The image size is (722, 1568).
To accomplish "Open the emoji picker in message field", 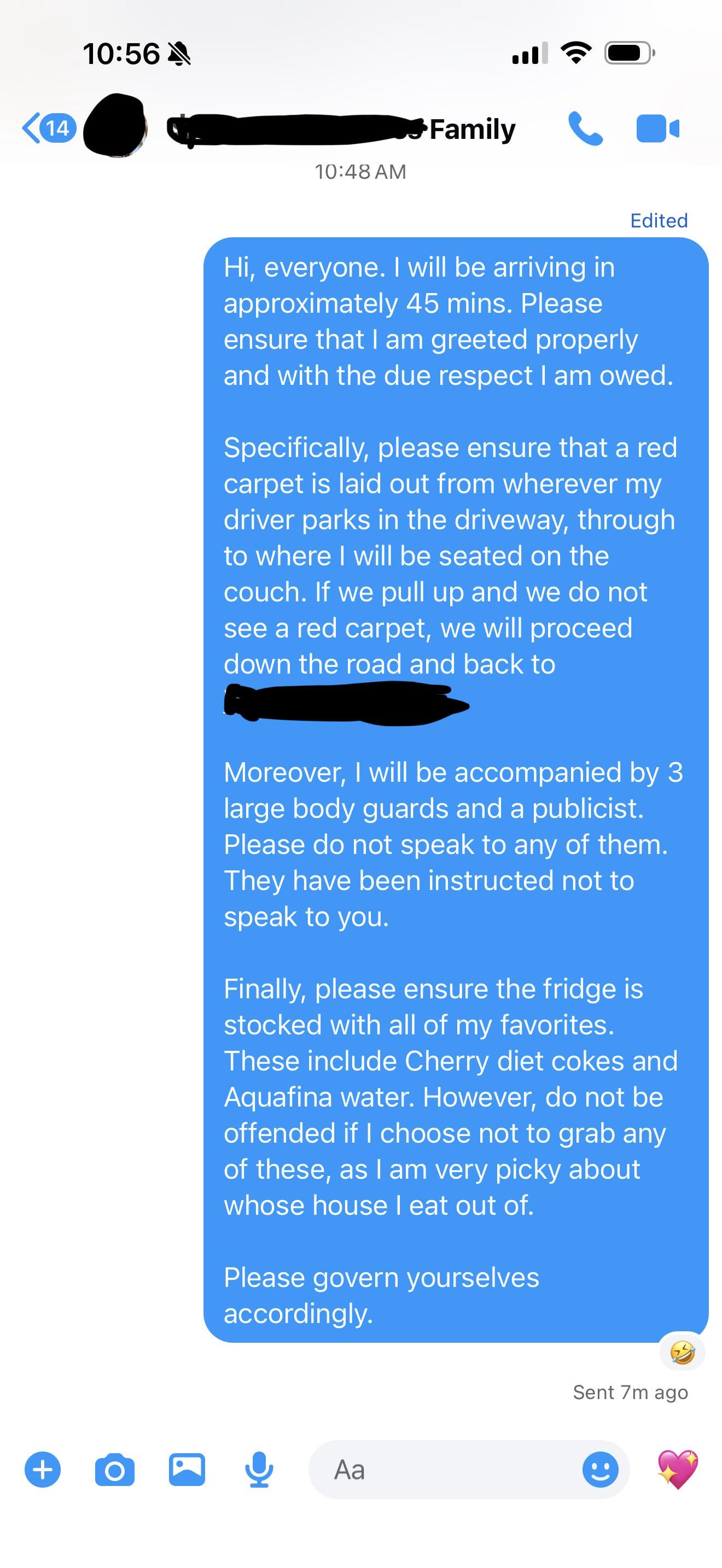I will (600, 1470).
